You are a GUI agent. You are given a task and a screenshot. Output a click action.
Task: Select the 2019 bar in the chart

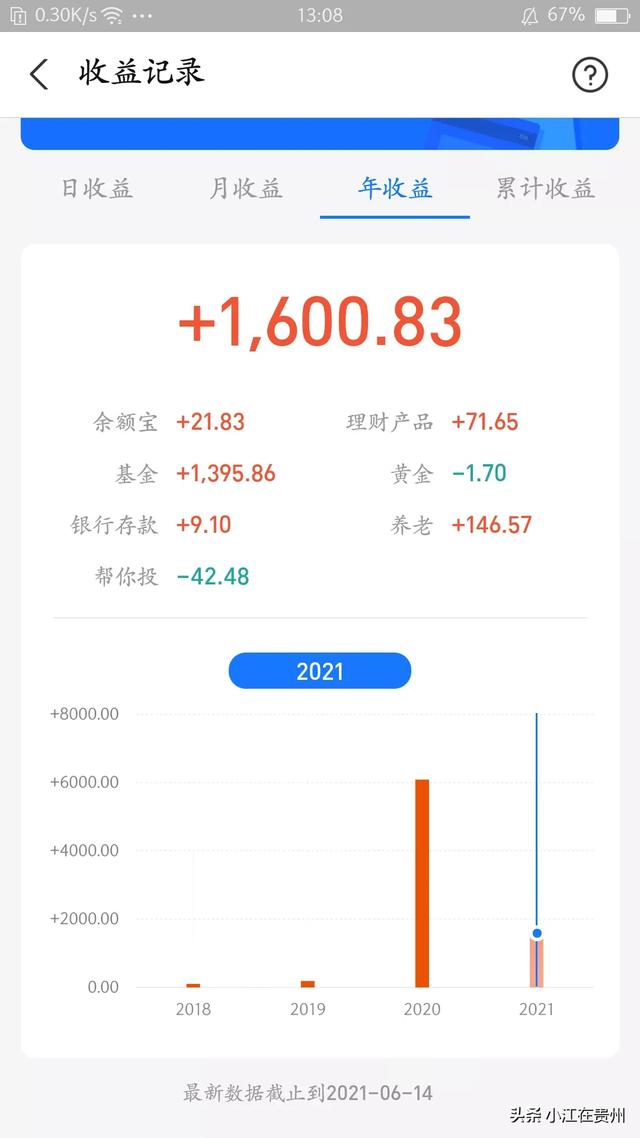point(308,984)
